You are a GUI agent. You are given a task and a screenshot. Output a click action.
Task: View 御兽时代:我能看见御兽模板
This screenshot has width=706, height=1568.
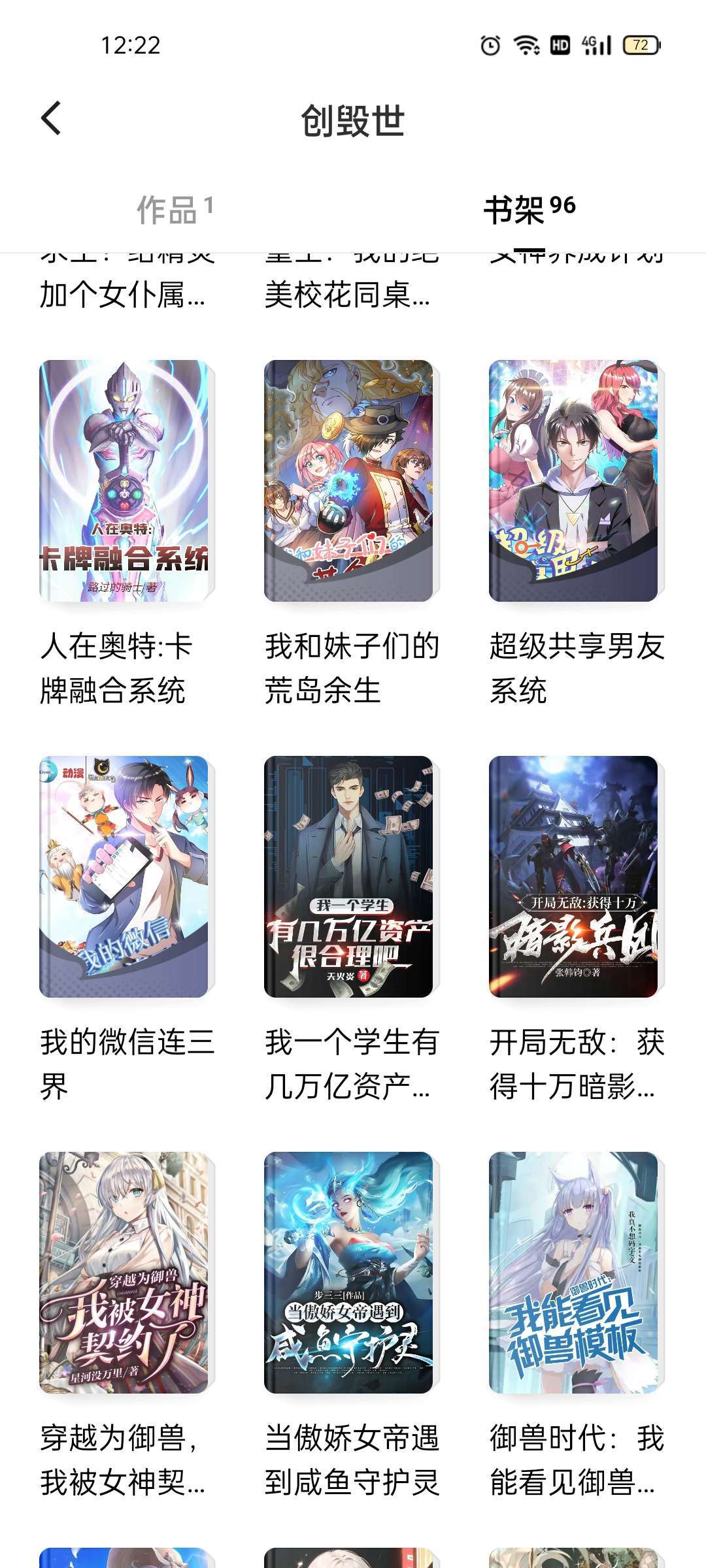click(573, 1273)
